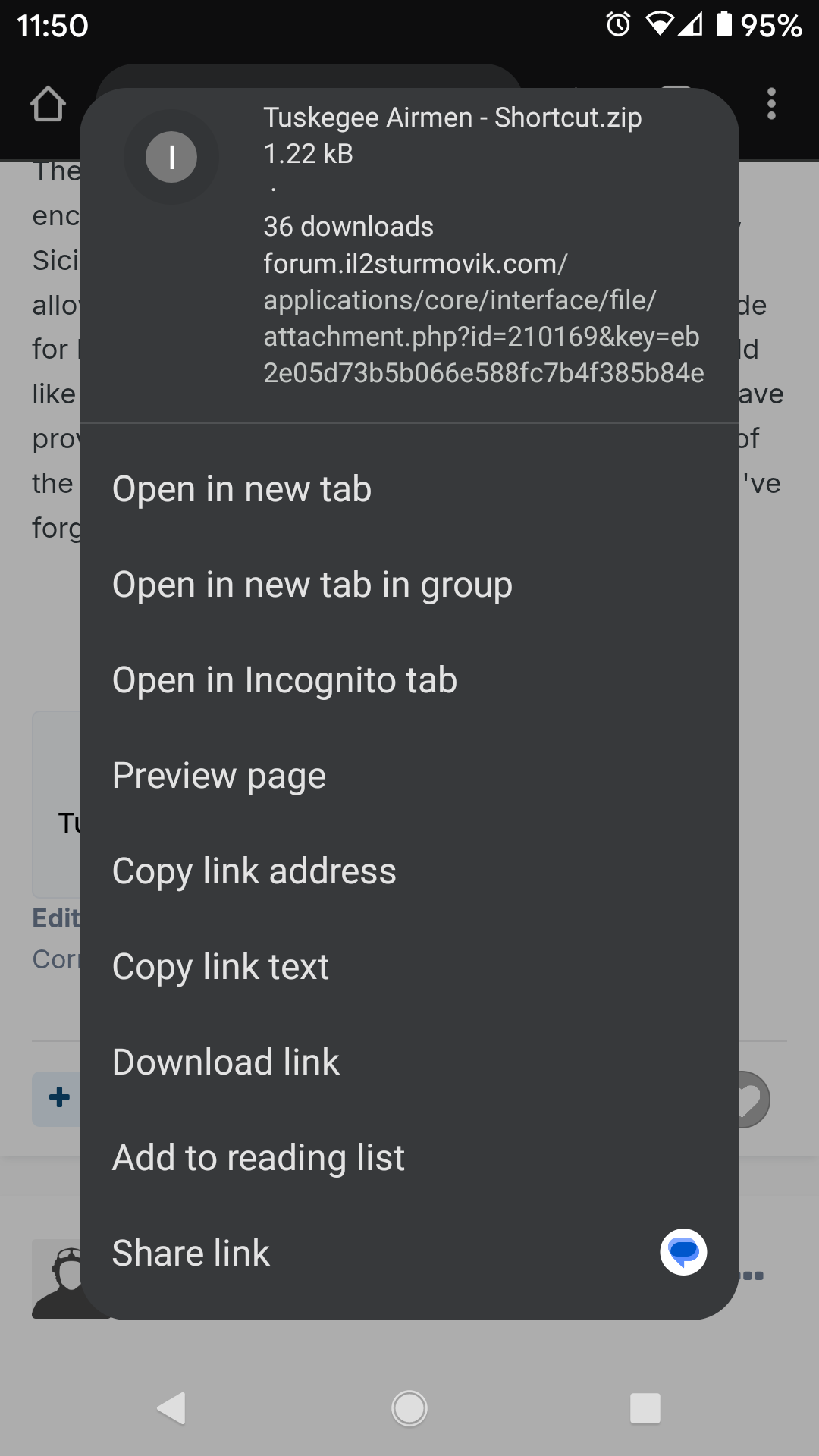The height and width of the screenshot is (1456, 819).
Task: Go back using system back button
Action: [x=171, y=1408]
